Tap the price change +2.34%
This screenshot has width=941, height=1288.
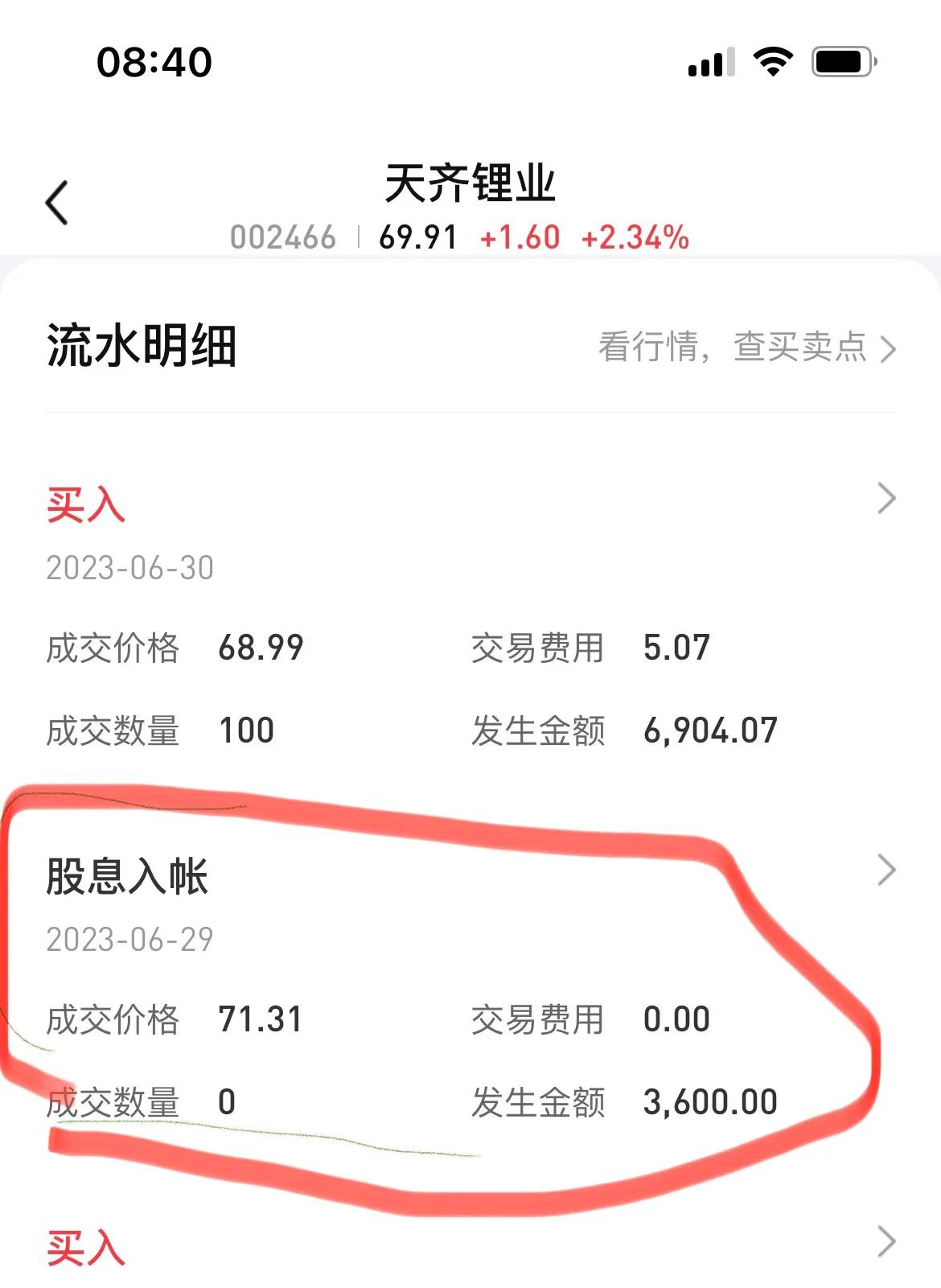click(634, 237)
